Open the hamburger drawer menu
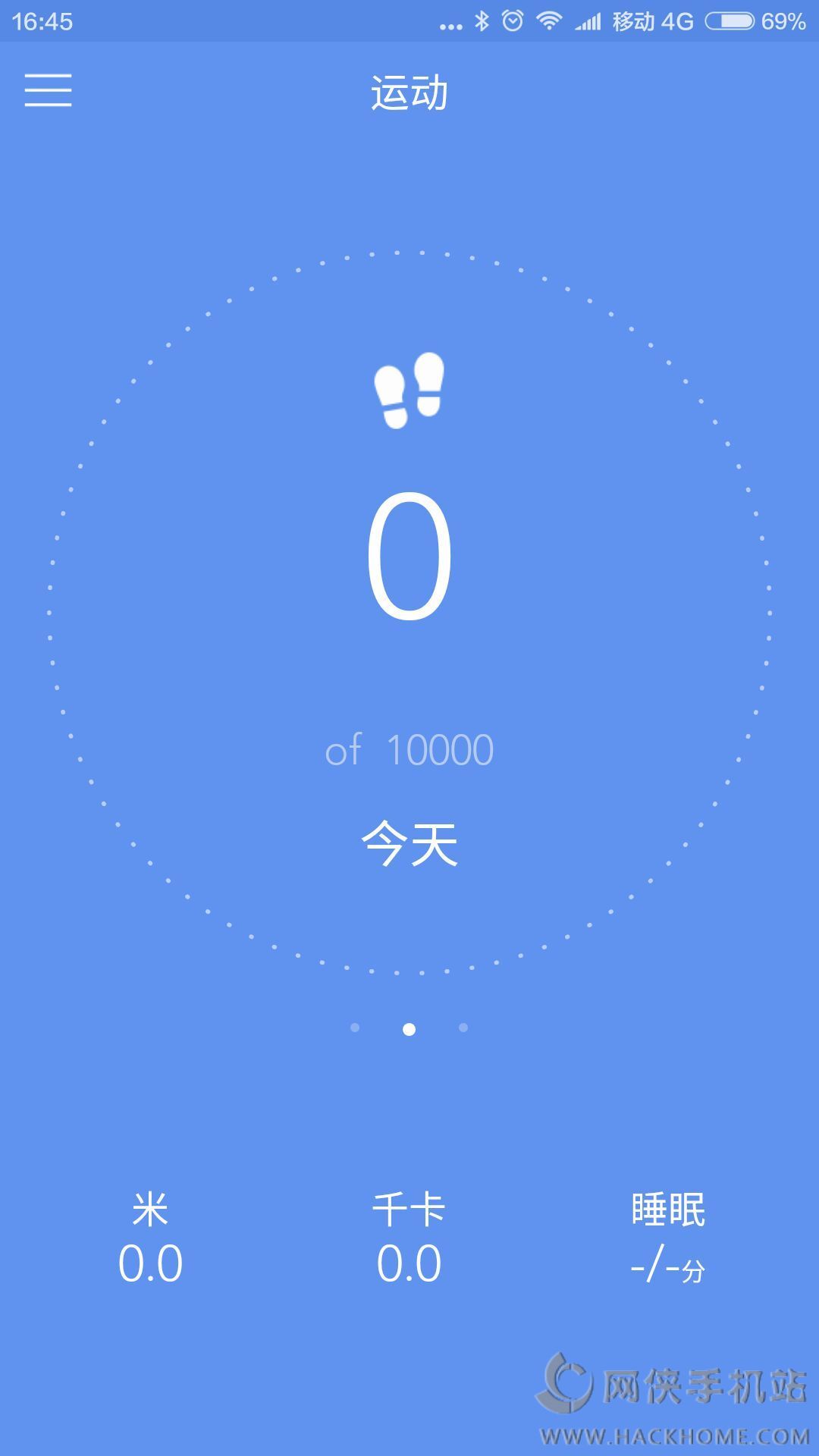 tap(48, 90)
